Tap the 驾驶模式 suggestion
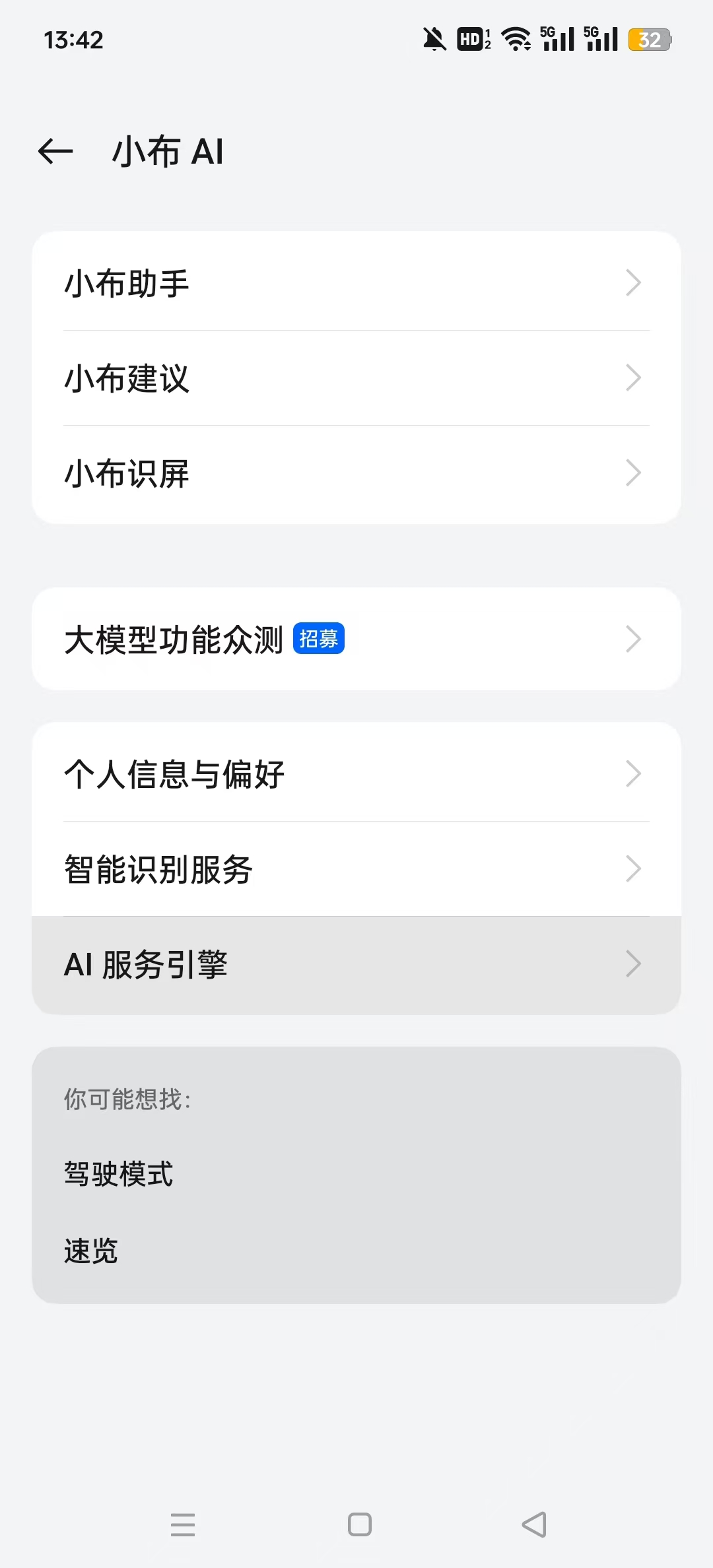The height and width of the screenshot is (1568, 713). (118, 1174)
